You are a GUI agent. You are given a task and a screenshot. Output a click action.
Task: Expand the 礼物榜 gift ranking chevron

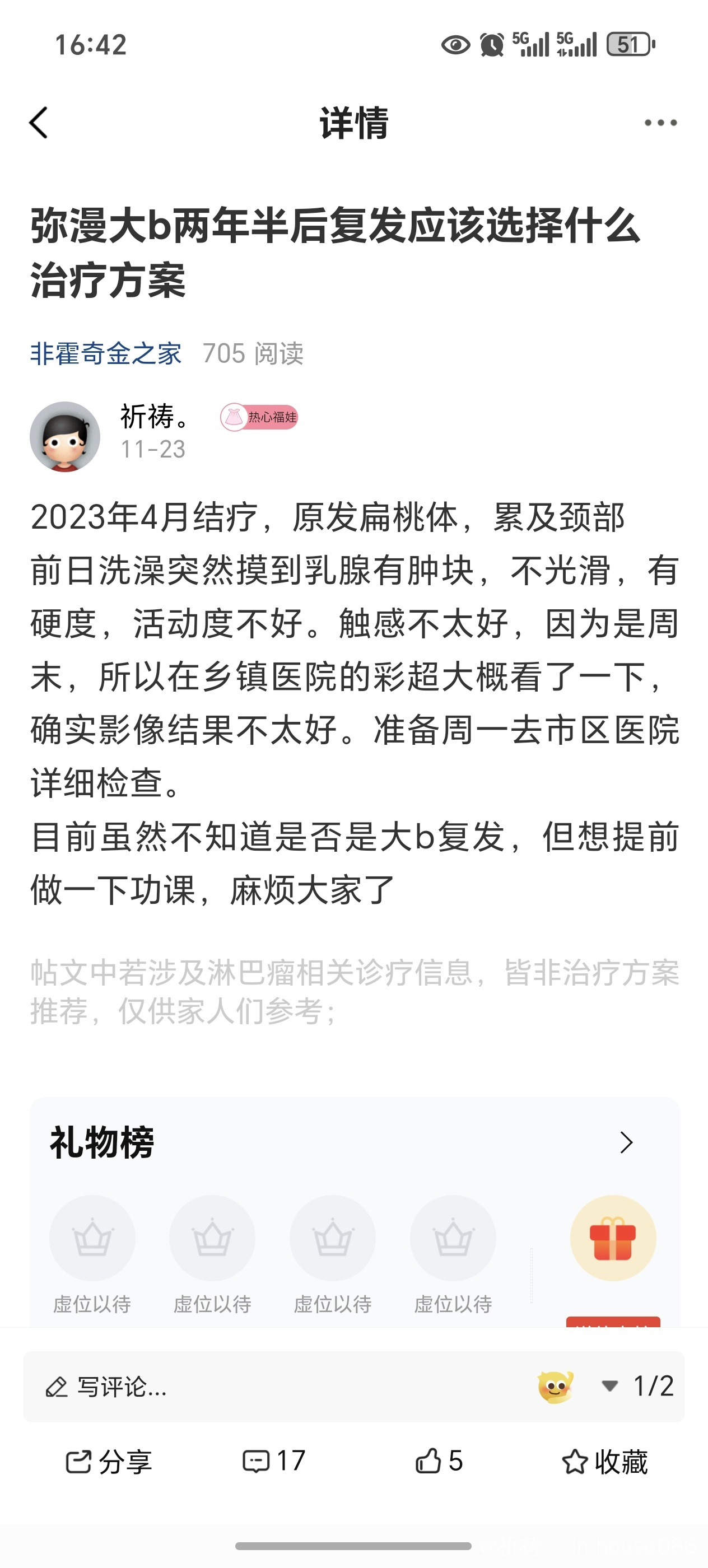626,1142
